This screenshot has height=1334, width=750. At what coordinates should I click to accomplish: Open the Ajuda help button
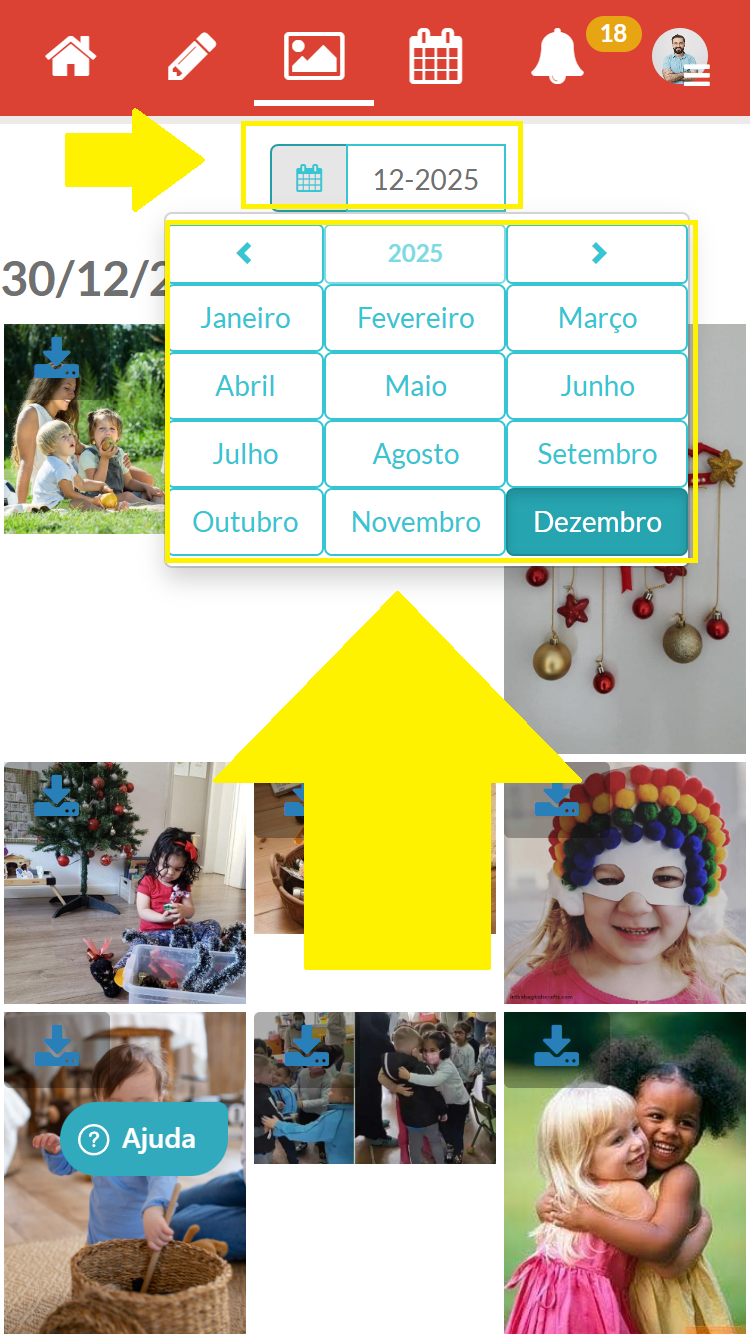[142, 1138]
